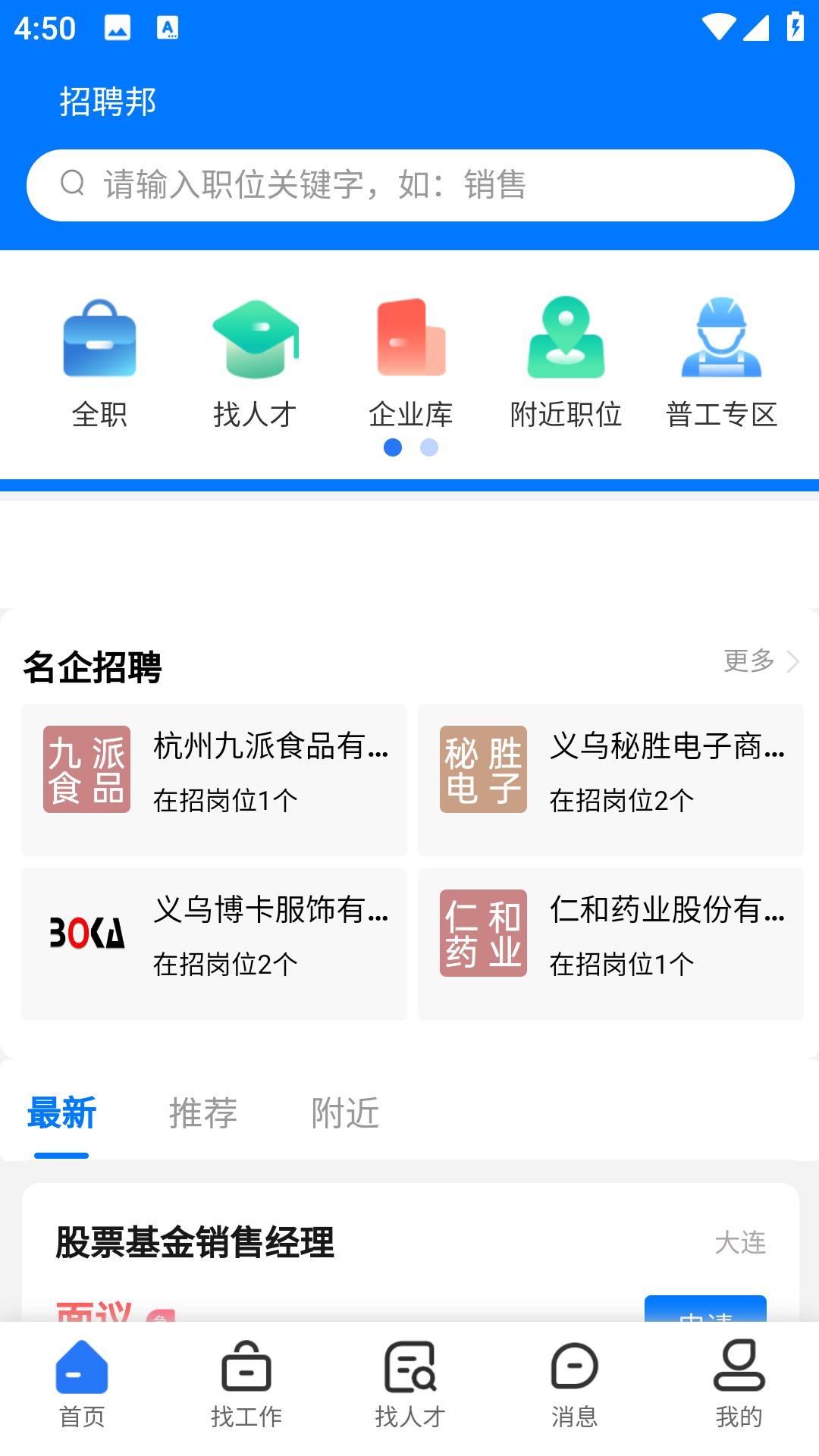Open the 仁和药业股份 company card
Screen dimensions: 819x1456
coord(610,943)
